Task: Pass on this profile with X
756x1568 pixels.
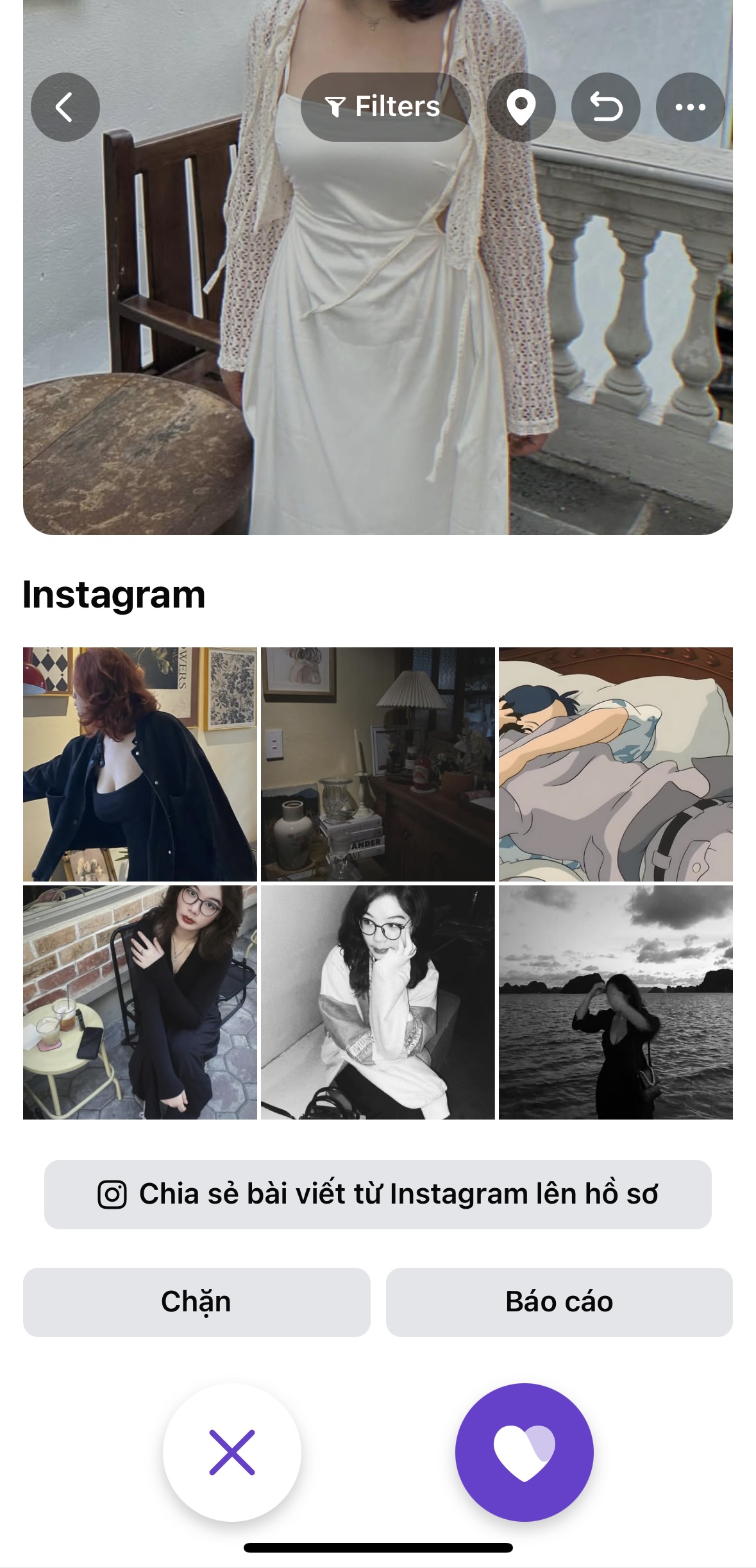Action: [x=232, y=1453]
